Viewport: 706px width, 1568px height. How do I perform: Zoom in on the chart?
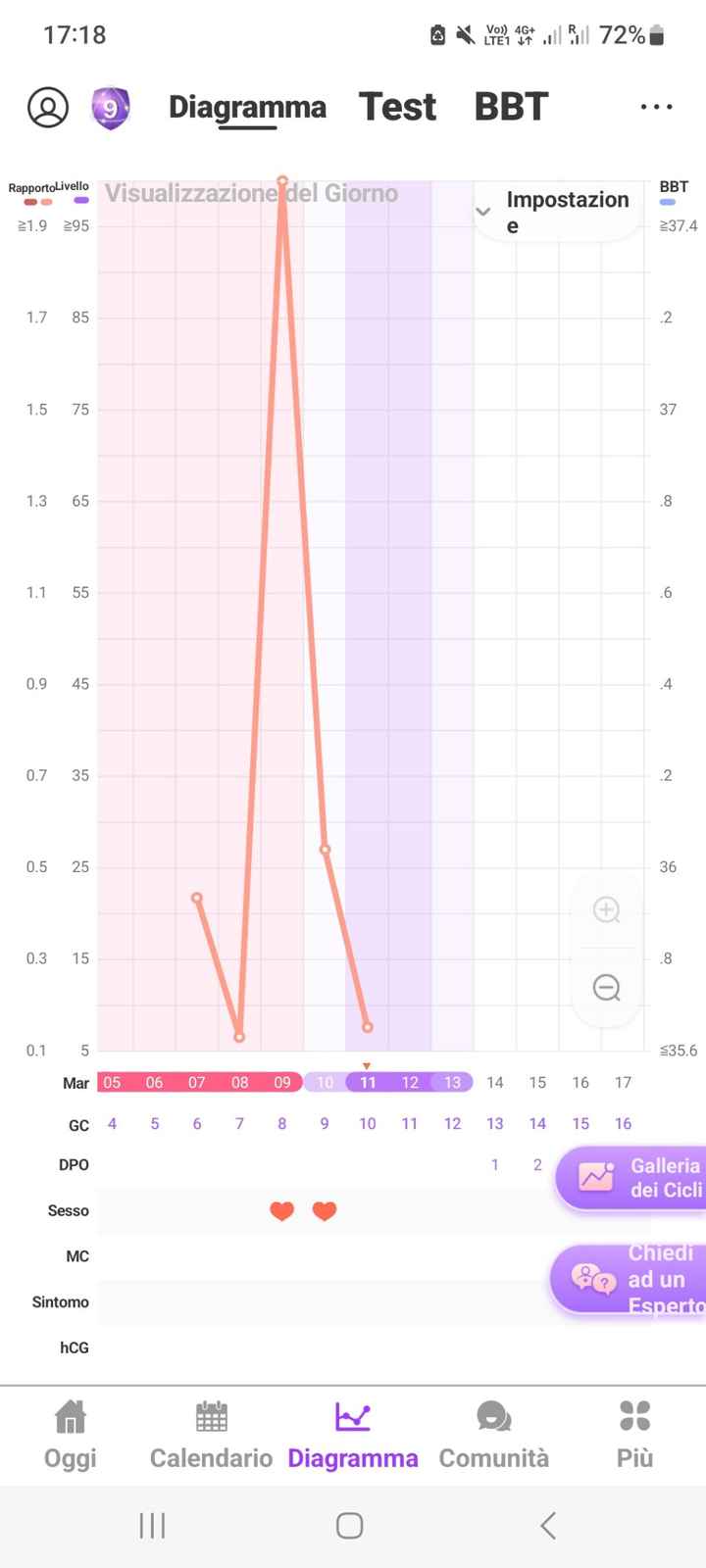[x=607, y=910]
